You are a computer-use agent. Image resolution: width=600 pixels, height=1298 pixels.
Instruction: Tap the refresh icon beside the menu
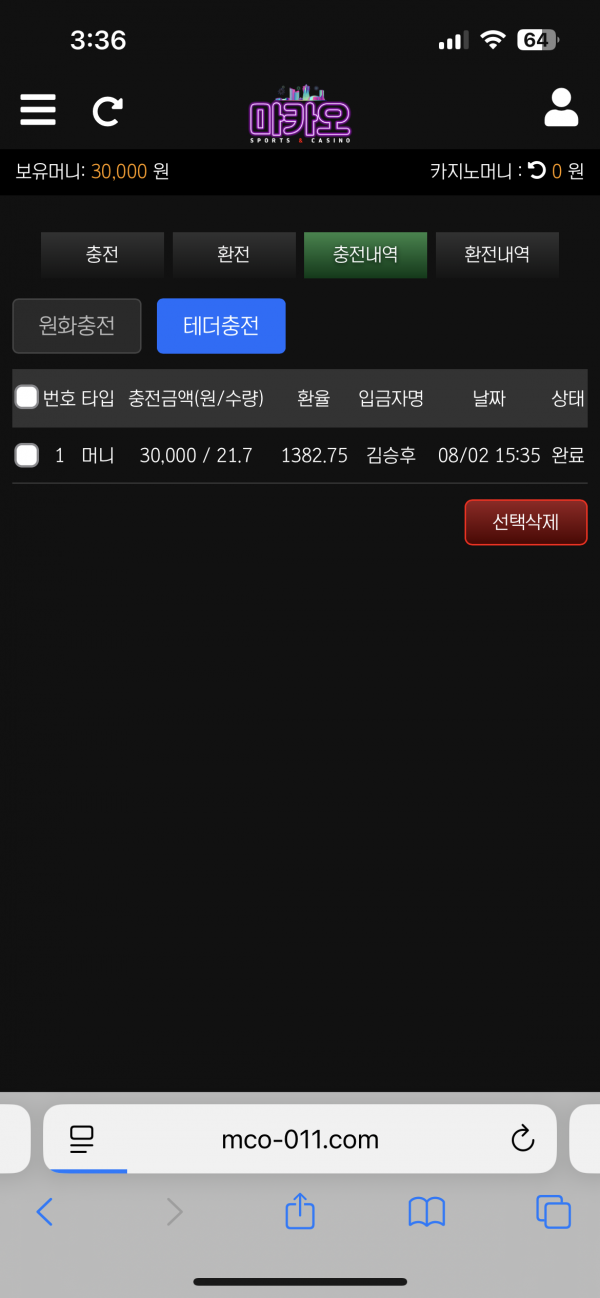tap(107, 110)
